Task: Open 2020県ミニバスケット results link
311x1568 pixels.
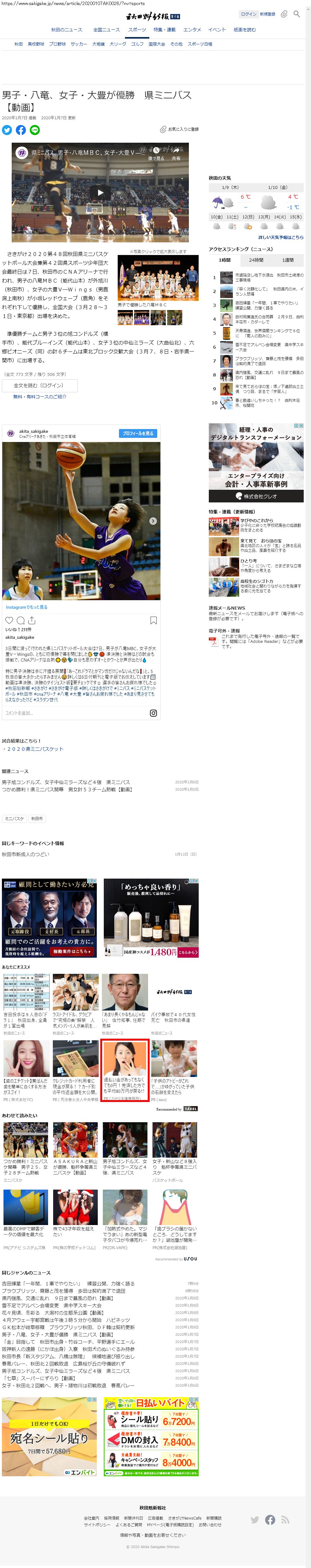Action: (34, 749)
